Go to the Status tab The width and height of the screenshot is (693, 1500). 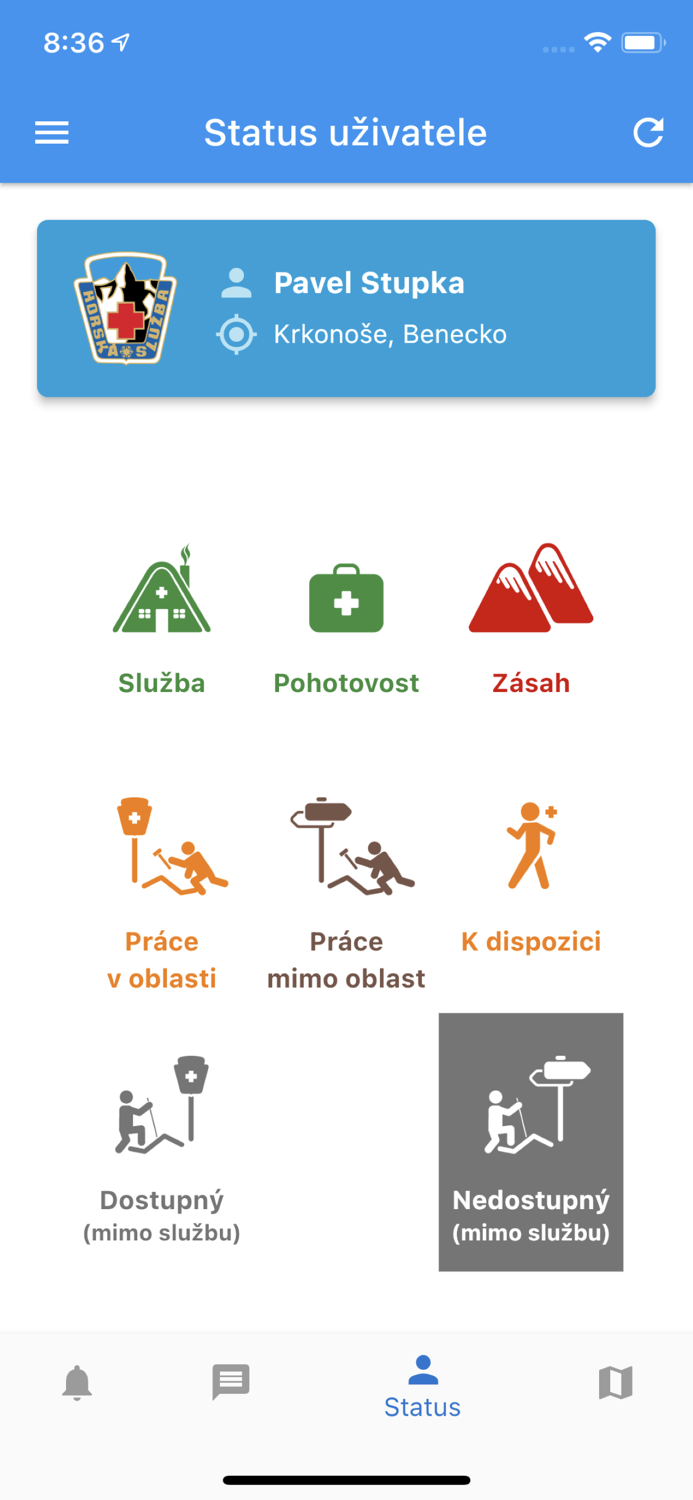tap(422, 1386)
